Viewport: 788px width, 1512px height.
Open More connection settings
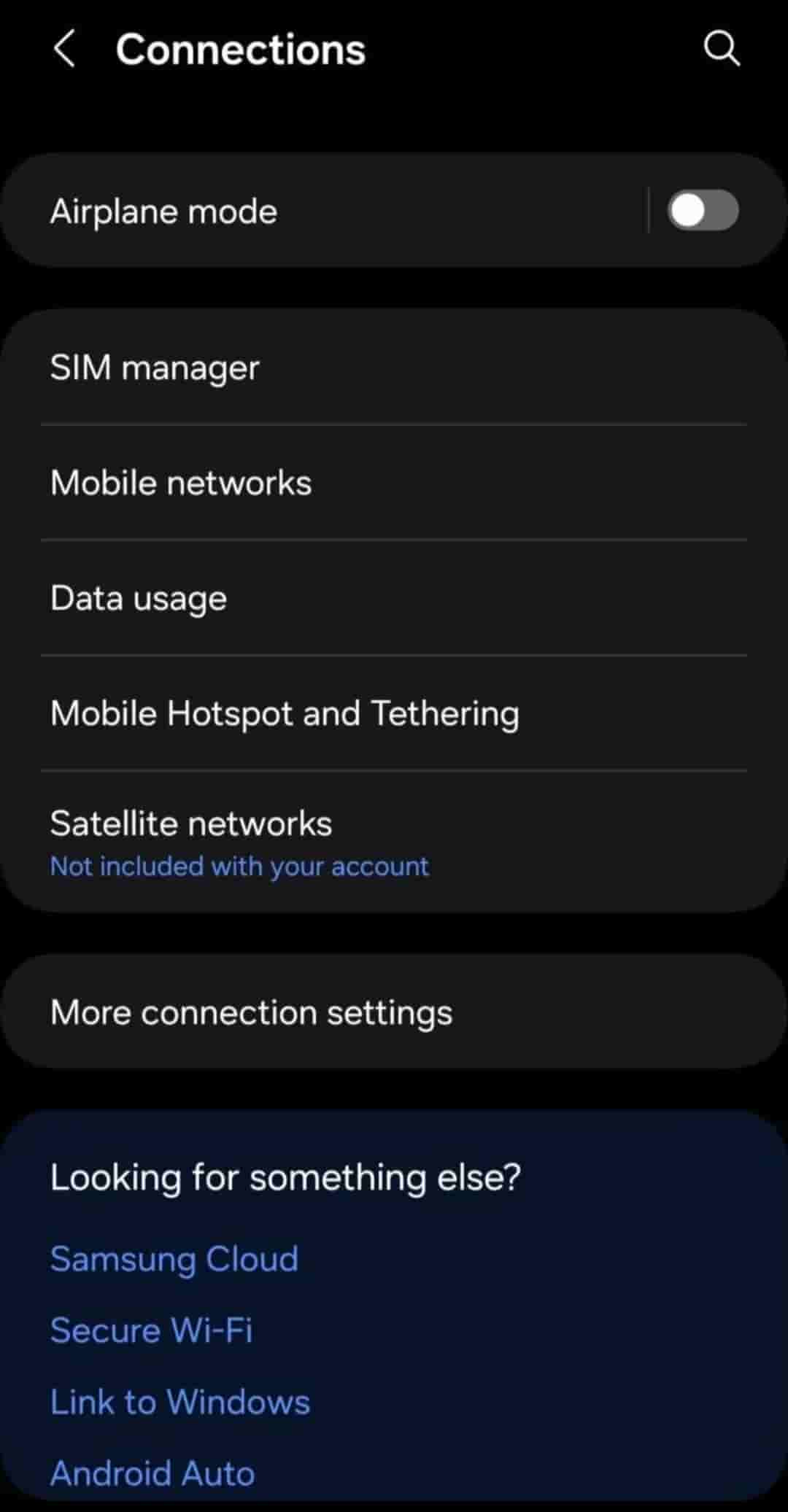[x=394, y=1012]
